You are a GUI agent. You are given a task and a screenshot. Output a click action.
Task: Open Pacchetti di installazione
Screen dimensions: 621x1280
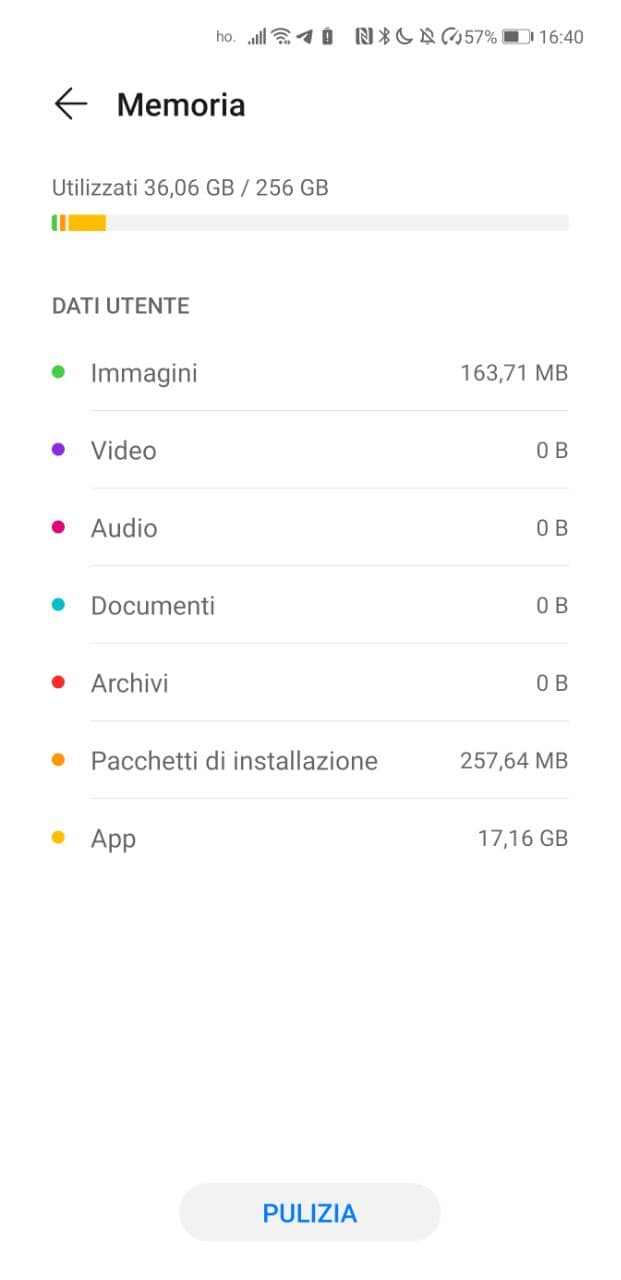(x=310, y=761)
